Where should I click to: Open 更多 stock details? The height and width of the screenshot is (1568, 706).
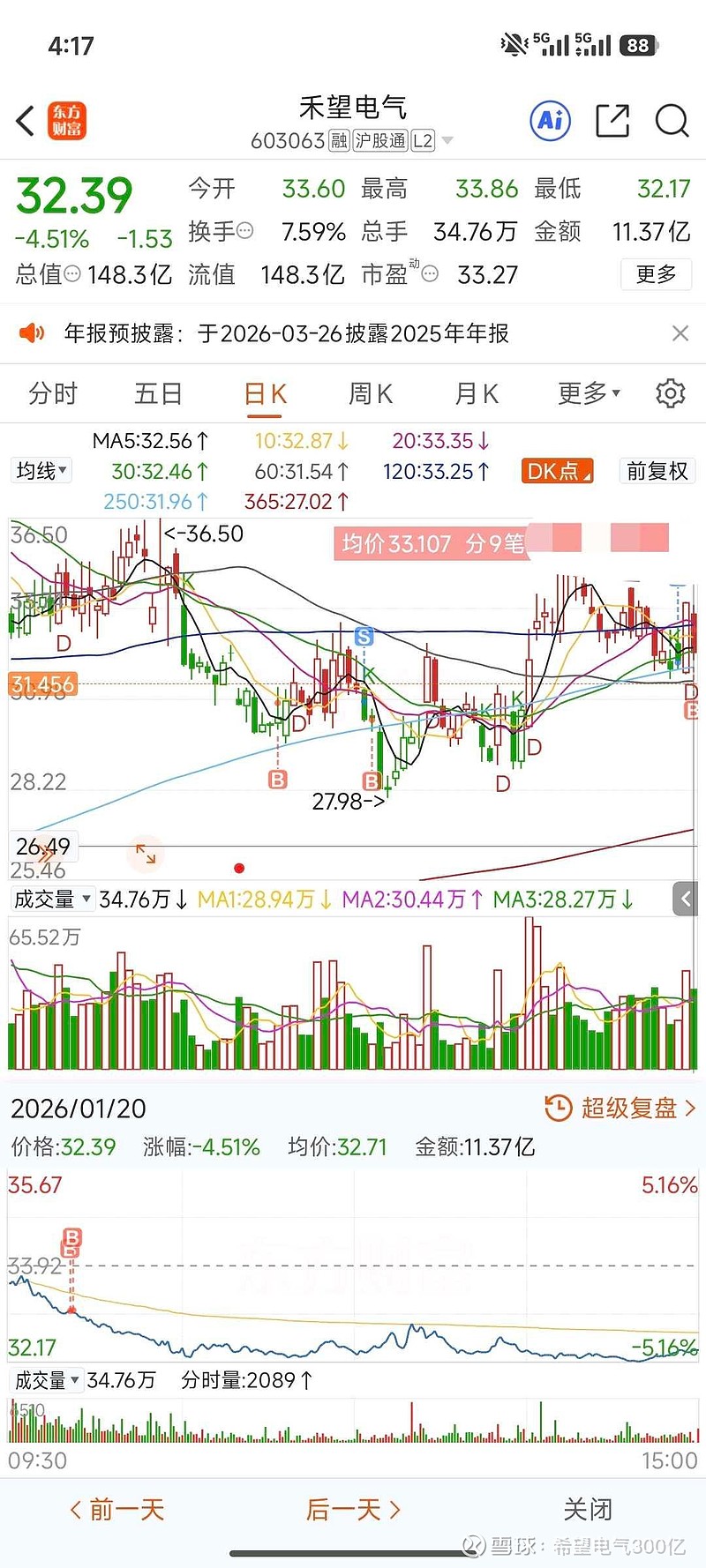coord(656,274)
